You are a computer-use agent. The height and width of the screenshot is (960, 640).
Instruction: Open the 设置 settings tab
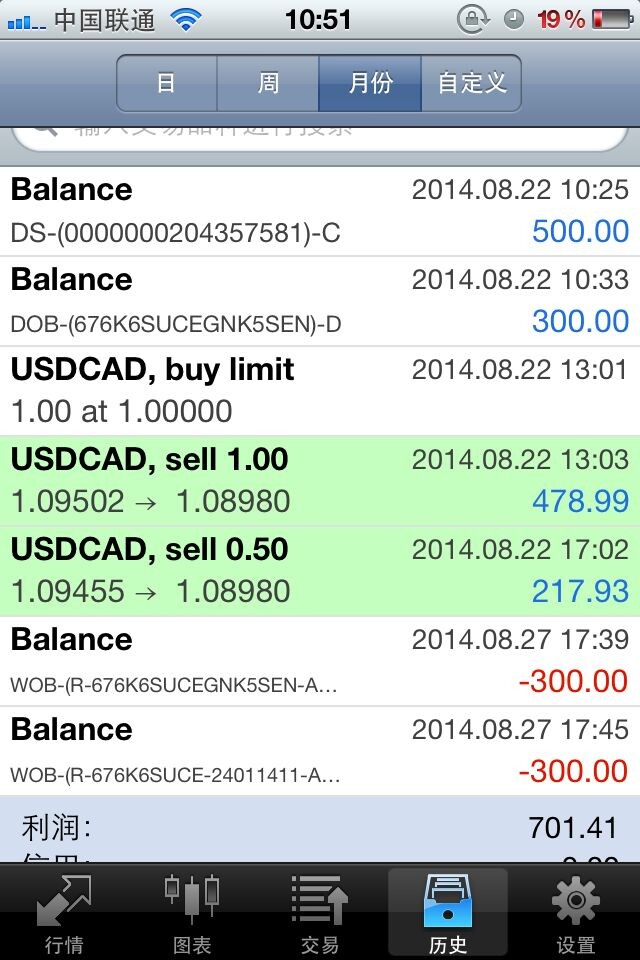(576, 912)
